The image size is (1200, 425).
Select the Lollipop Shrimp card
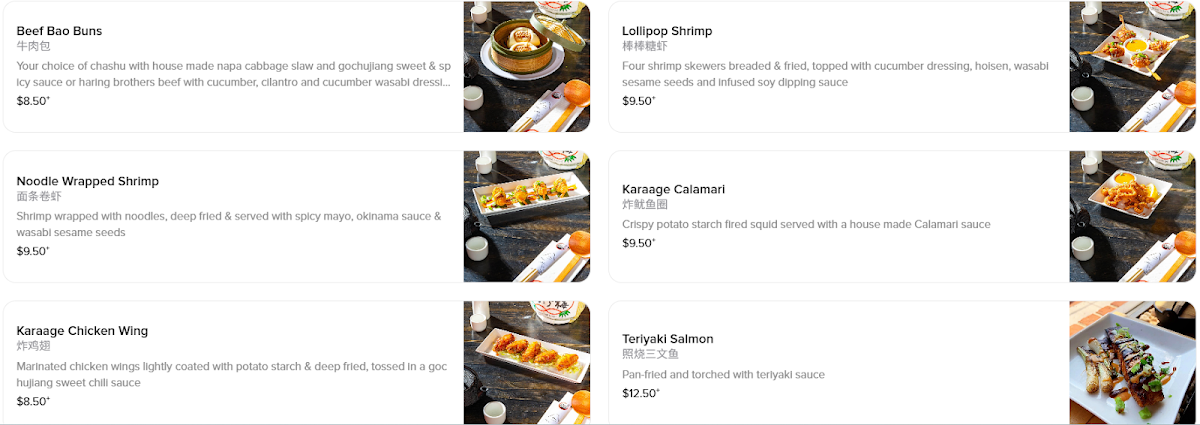(667, 31)
